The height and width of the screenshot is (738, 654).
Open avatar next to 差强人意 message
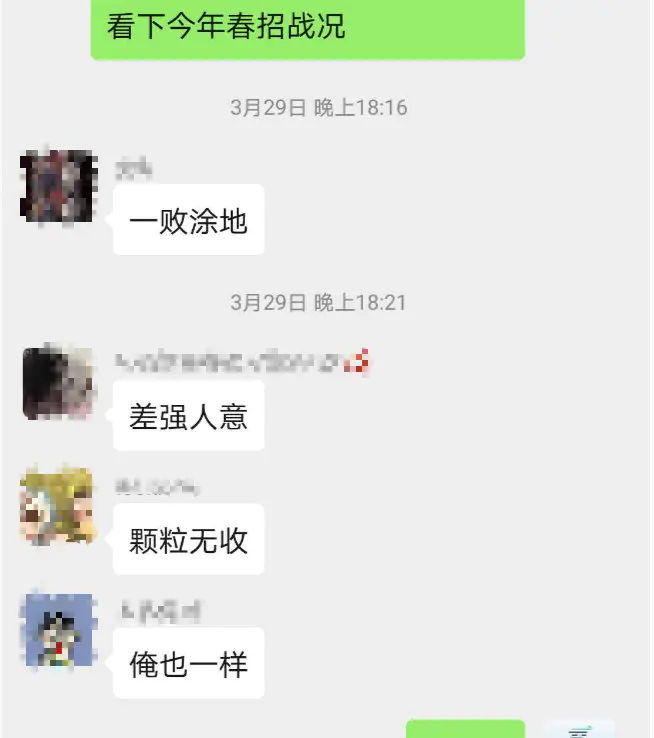click(x=58, y=383)
